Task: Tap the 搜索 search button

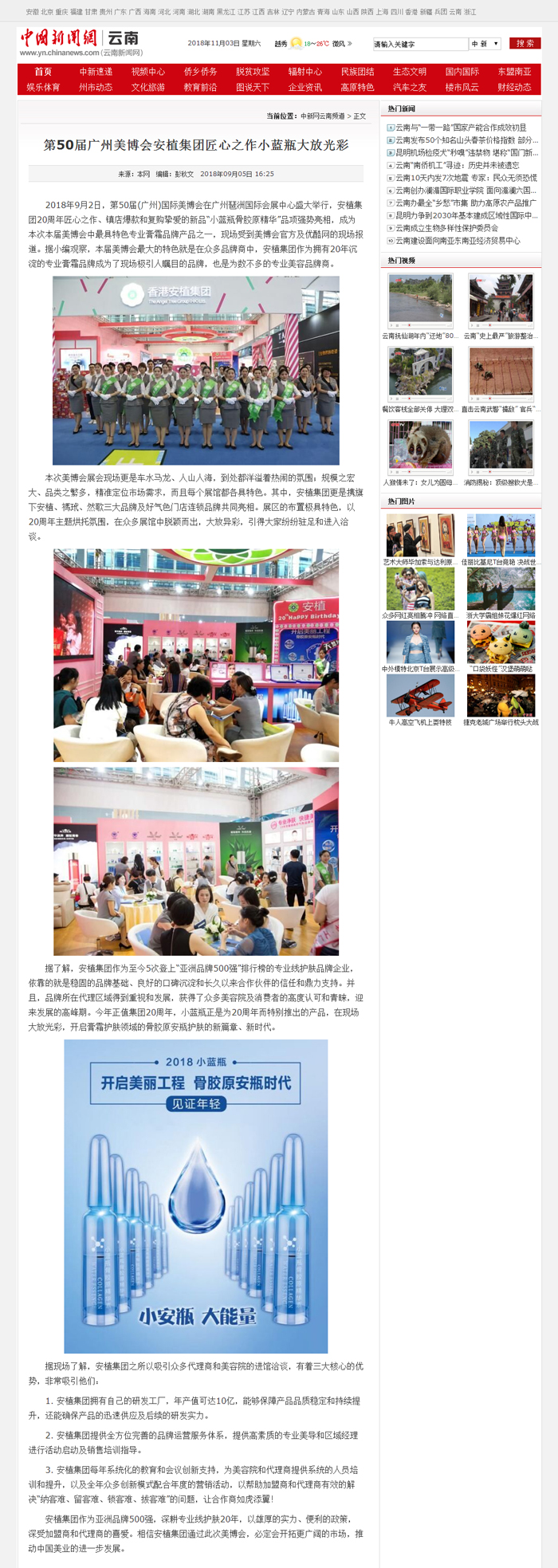Action: coord(525,43)
